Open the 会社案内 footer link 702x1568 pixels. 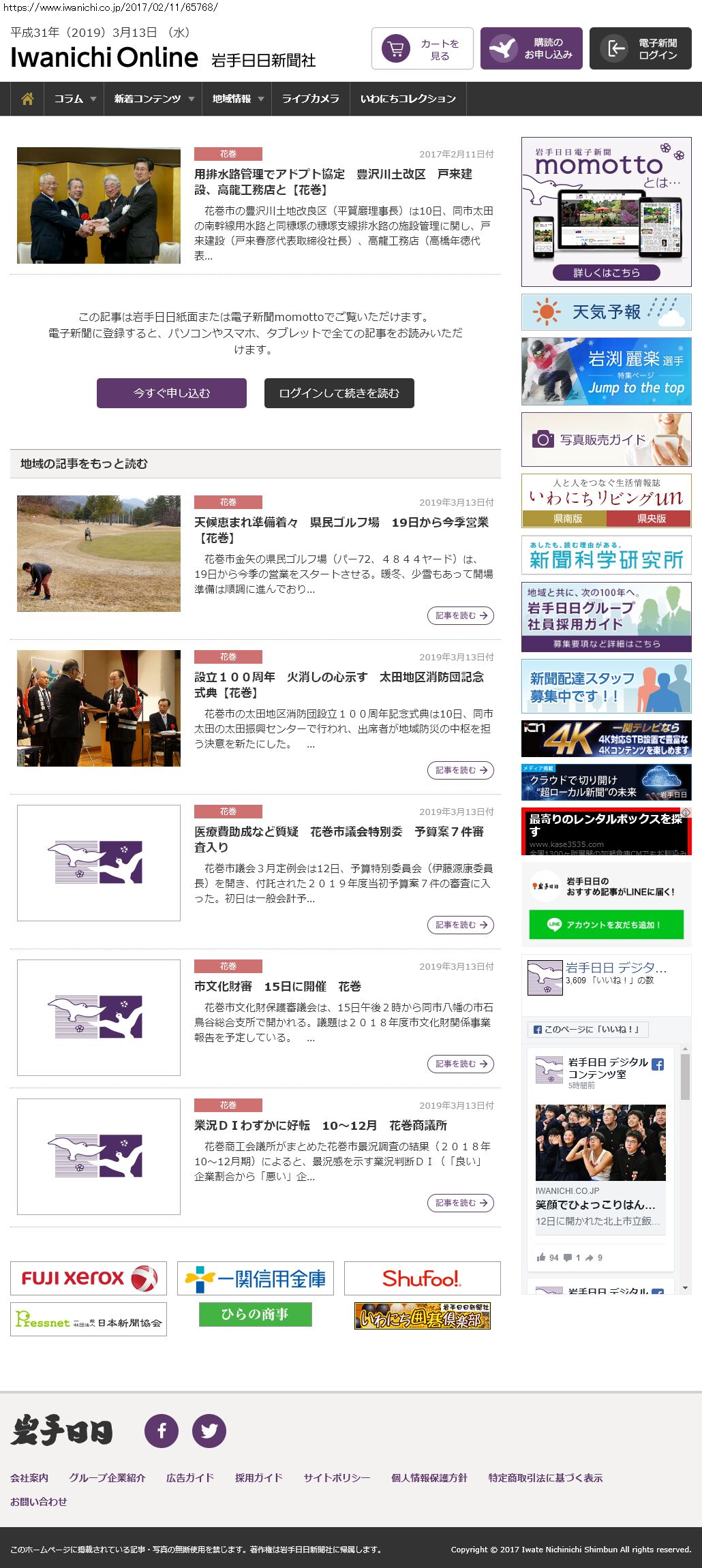pyautogui.click(x=29, y=1477)
